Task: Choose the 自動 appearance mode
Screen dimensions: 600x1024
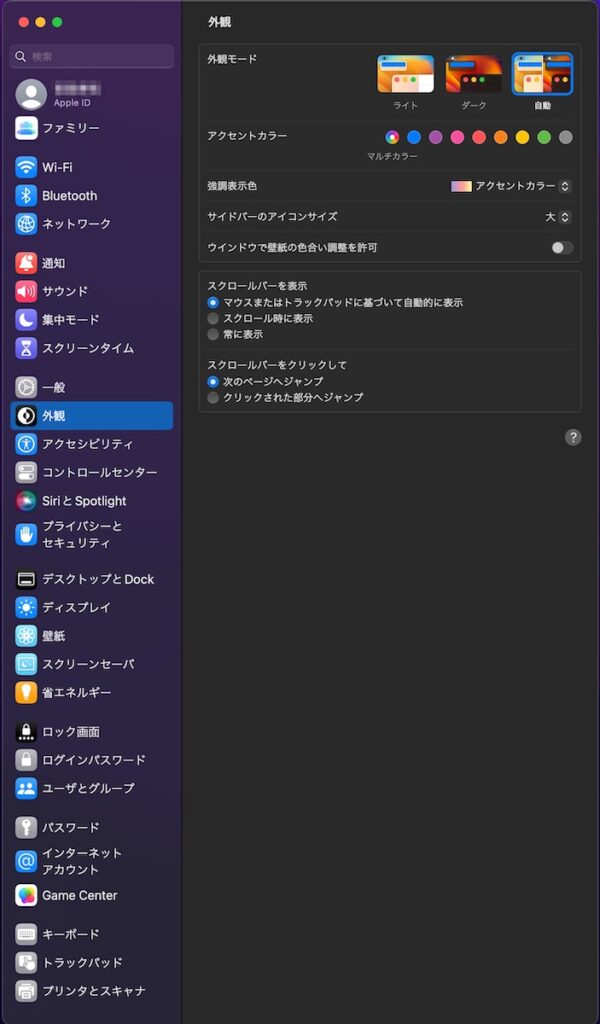Action: (542, 74)
